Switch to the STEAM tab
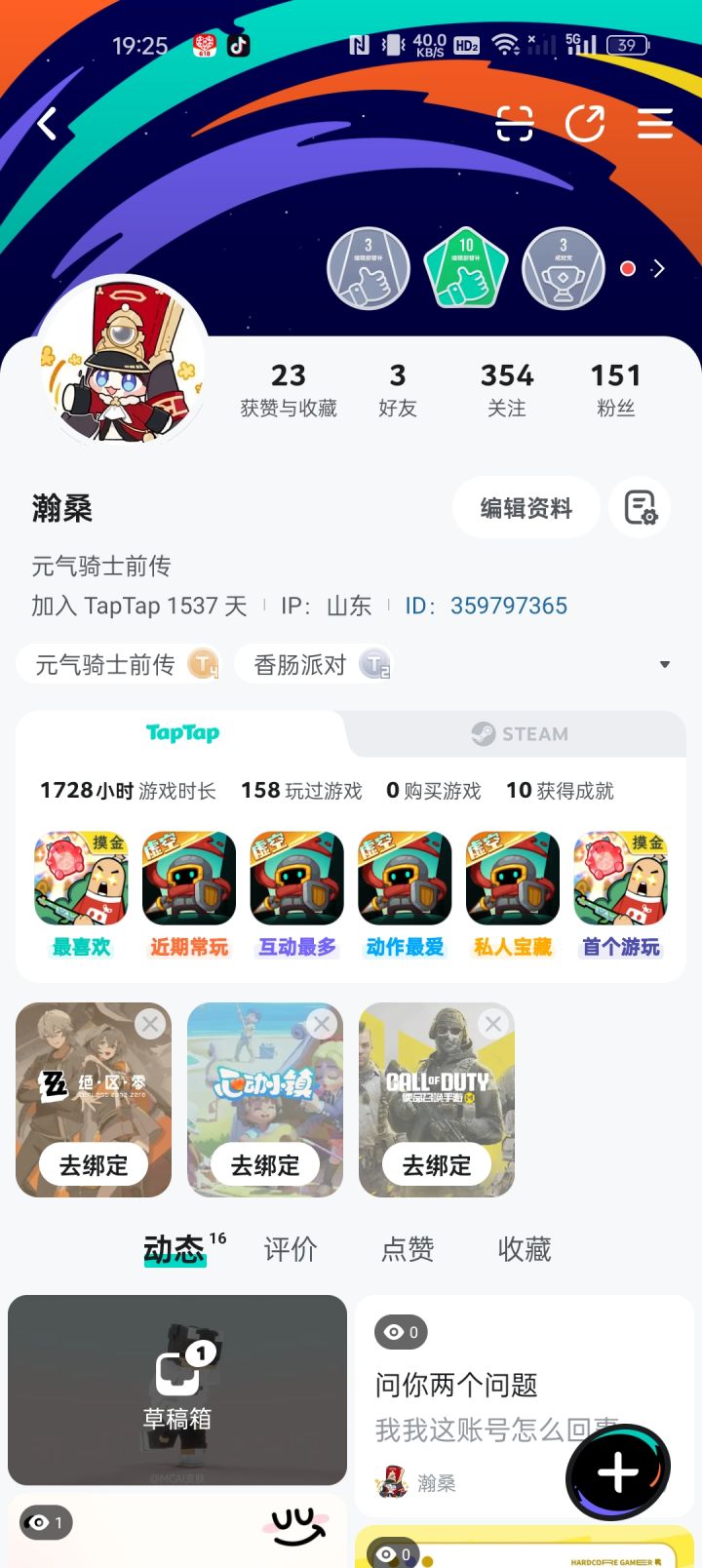 [x=522, y=734]
